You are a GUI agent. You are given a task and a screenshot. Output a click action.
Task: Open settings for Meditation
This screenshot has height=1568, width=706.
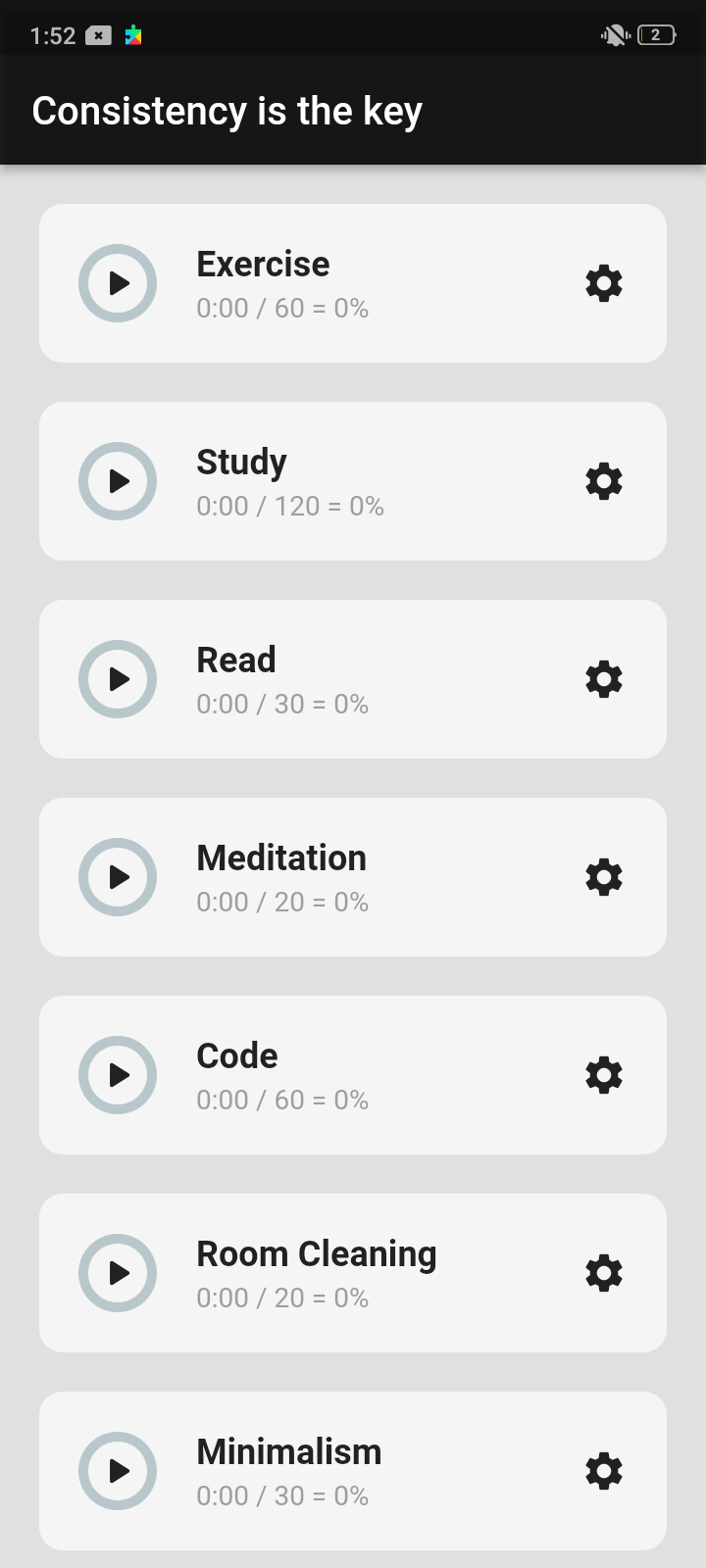pyautogui.click(x=603, y=877)
